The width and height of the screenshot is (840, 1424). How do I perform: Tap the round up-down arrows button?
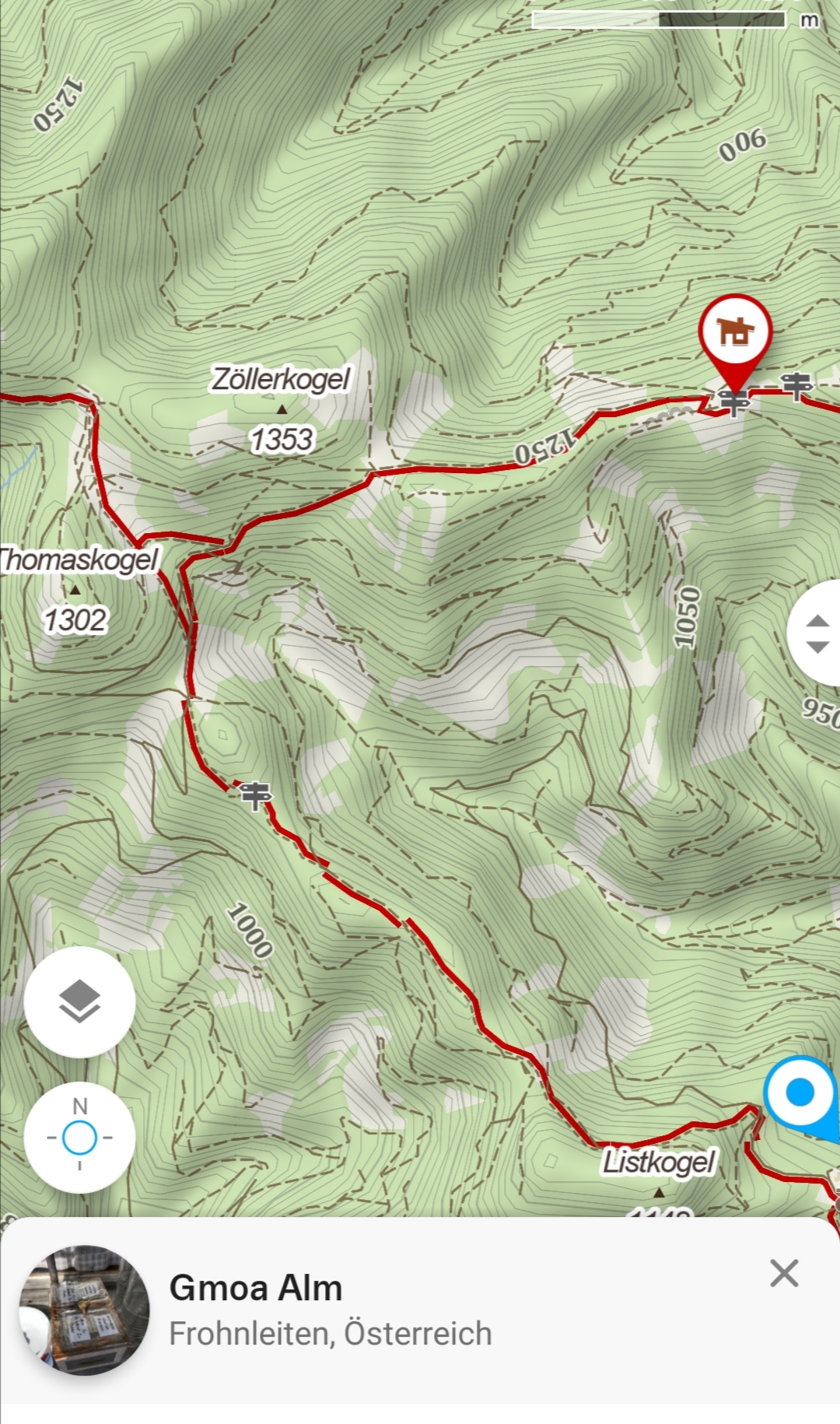click(815, 633)
